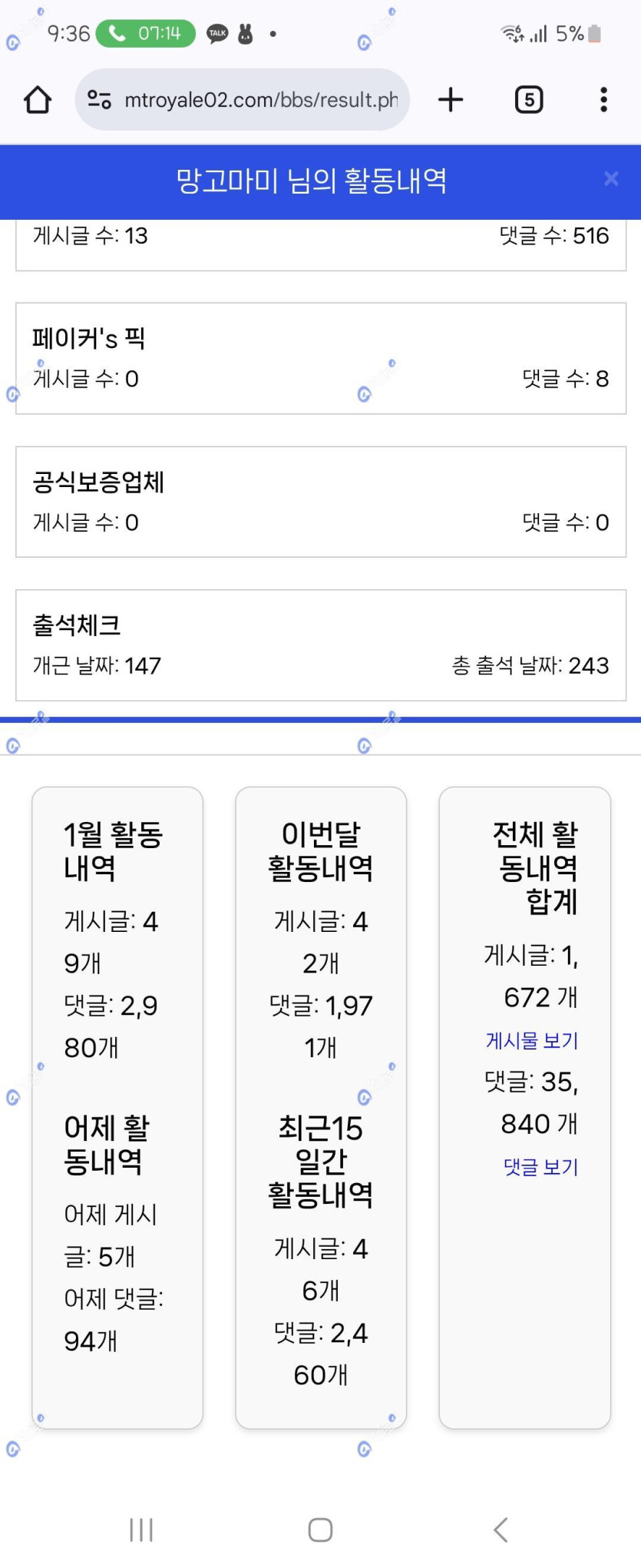Open the recent apps overview
This screenshot has height=1568, width=641.
pyautogui.click(x=141, y=1529)
